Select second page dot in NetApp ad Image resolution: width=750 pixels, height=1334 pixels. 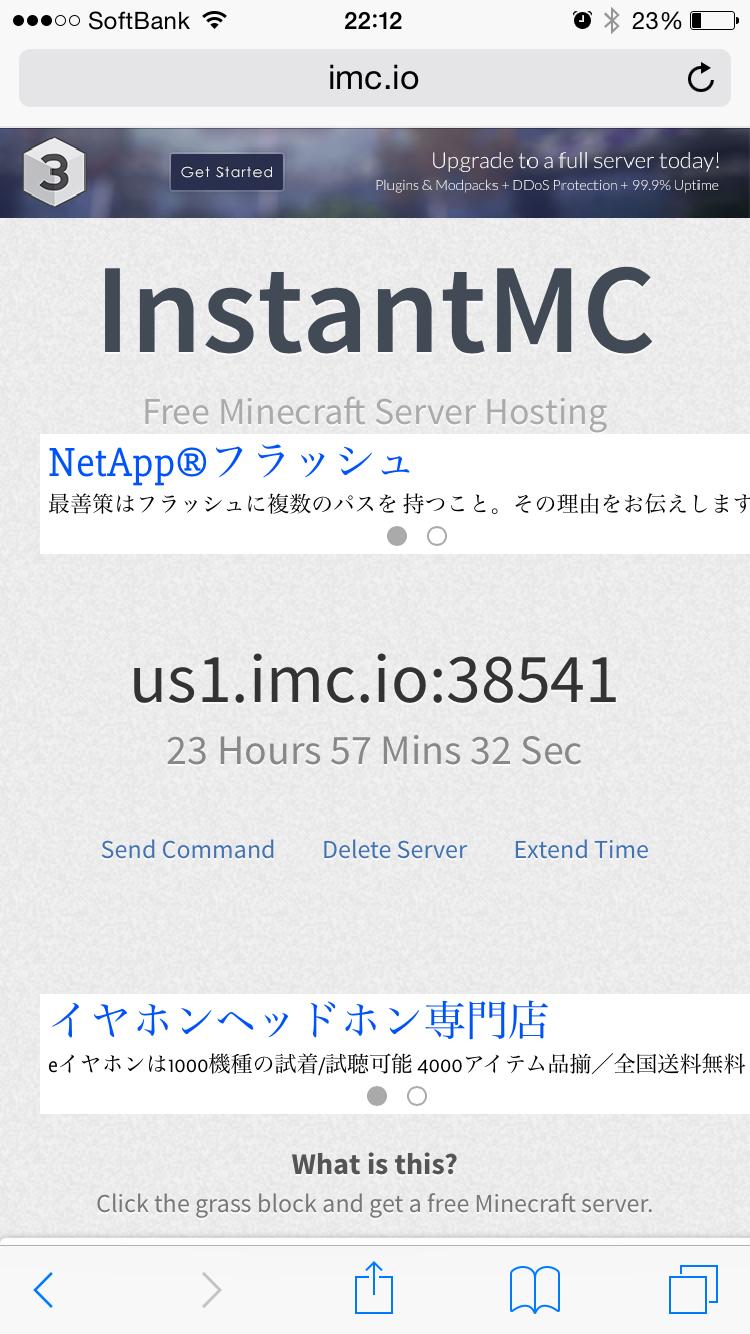[x=437, y=536]
